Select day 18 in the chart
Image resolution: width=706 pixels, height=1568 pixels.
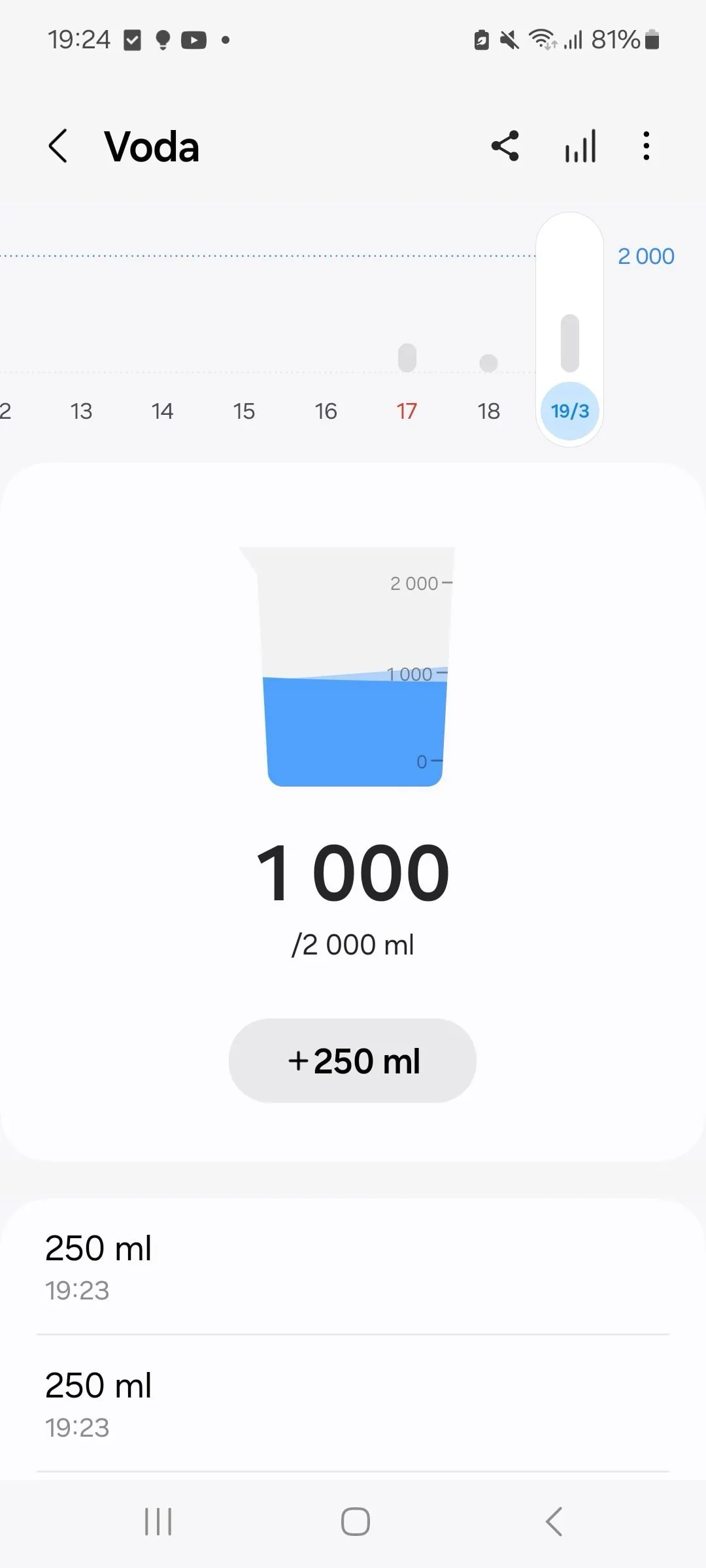click(488, 411)
